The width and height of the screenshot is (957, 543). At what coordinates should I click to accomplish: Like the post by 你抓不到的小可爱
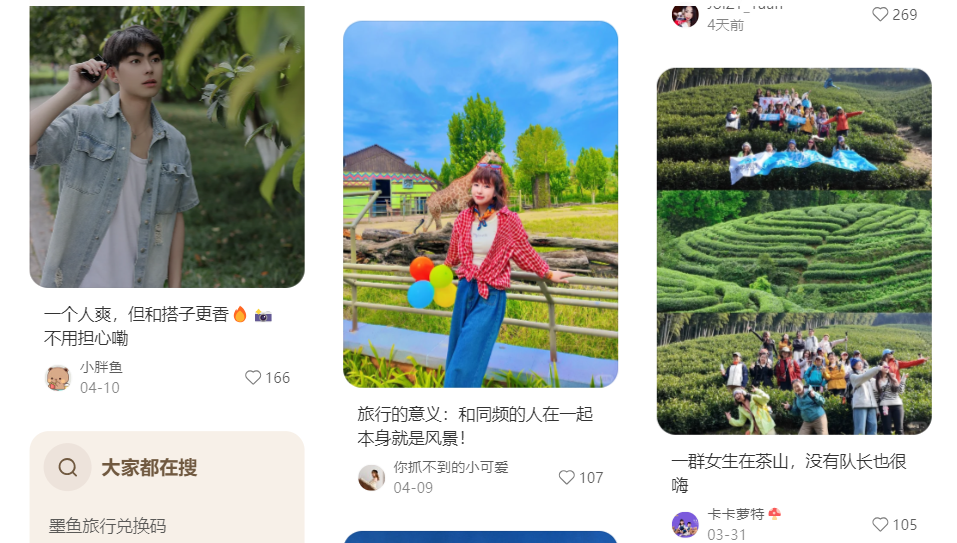tap(567, 477)
